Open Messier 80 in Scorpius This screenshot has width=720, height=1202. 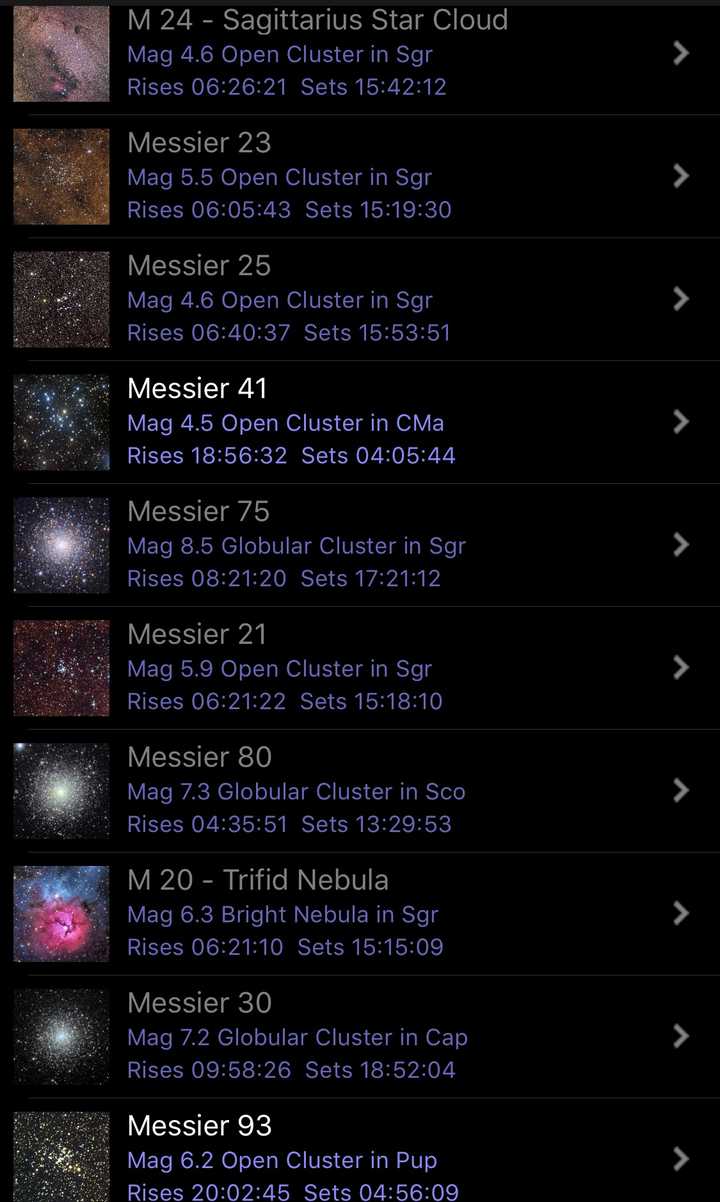[360, 791]
